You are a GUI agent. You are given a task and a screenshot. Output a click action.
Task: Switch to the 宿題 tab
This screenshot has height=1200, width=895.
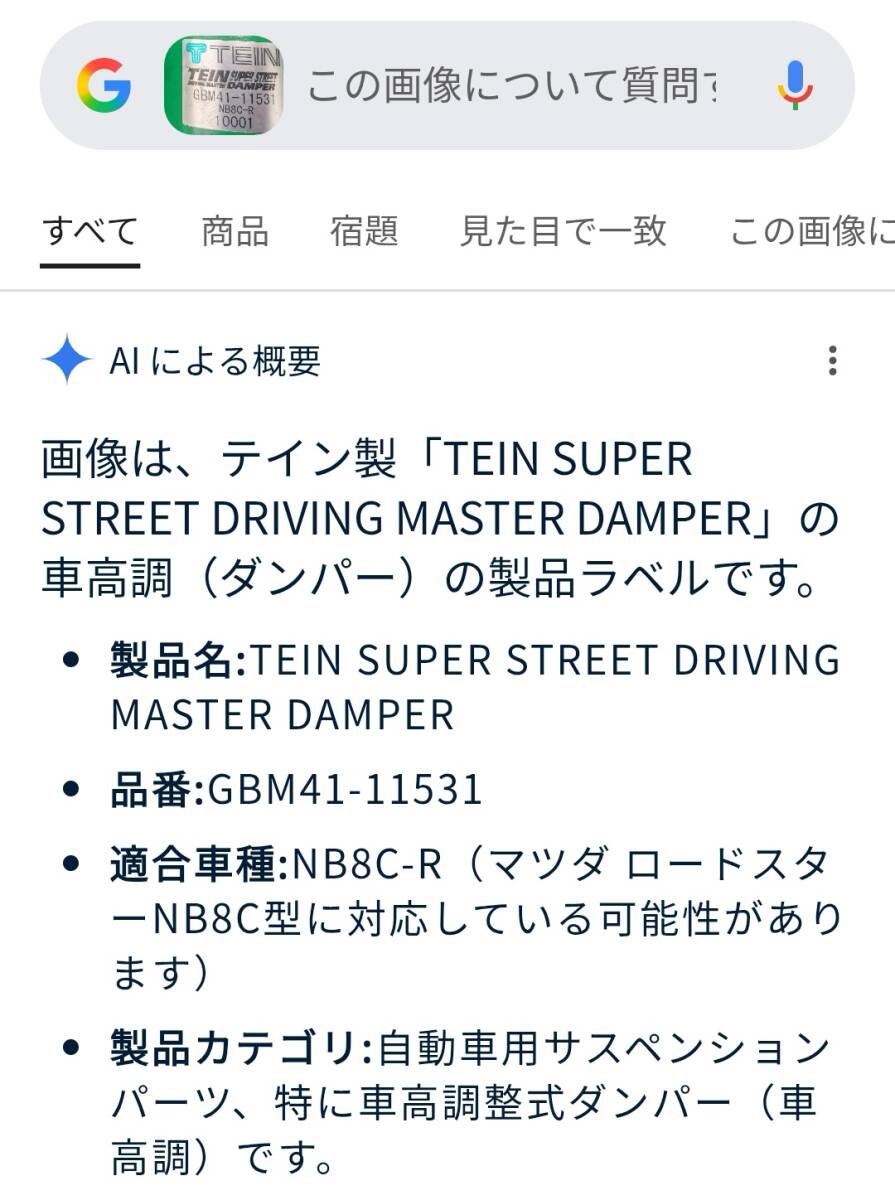click(364, 232)
